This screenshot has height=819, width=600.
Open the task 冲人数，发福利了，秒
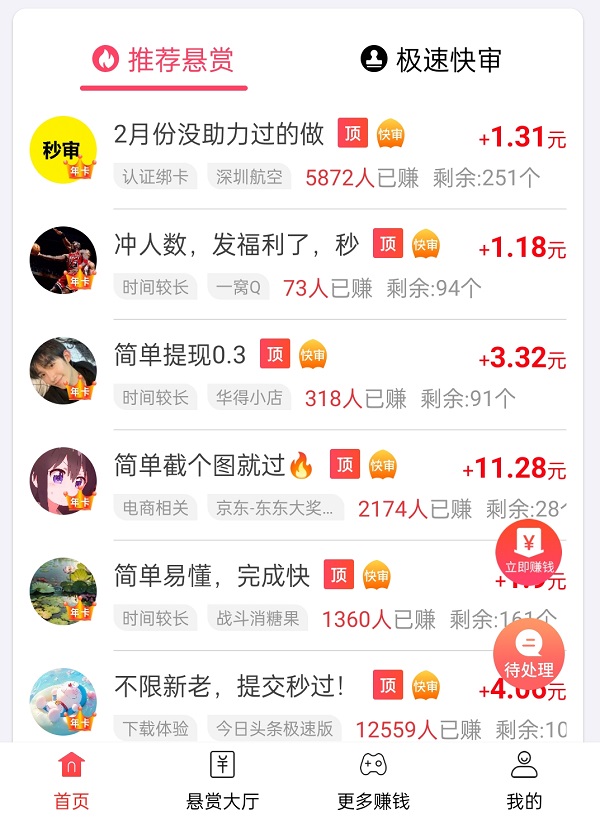pos(236,244)
